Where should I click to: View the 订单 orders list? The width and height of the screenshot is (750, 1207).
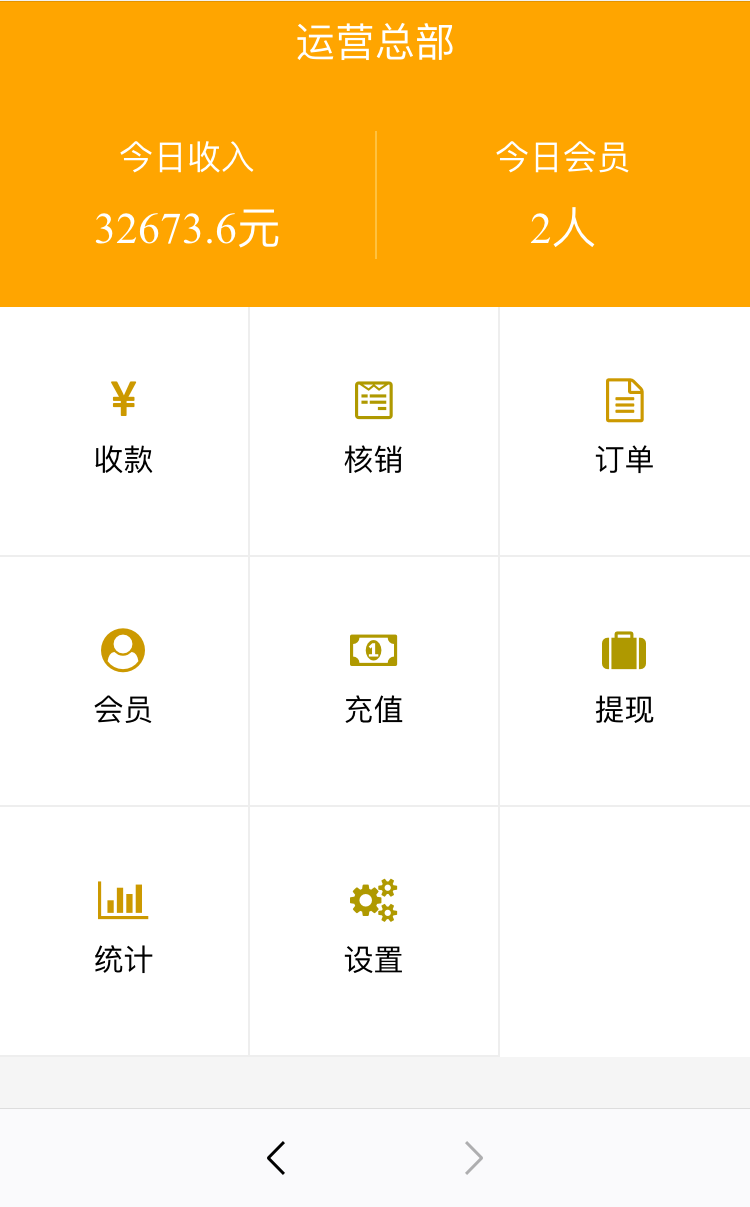624,430
